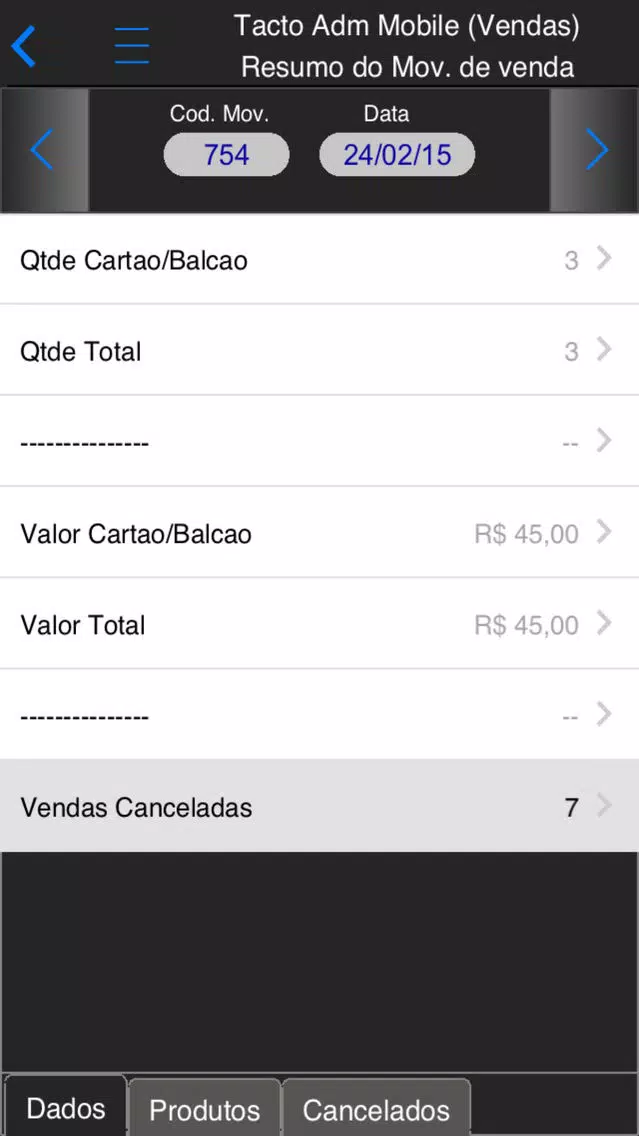
Task: Select the Dados tab
Action: point(65,1107)
